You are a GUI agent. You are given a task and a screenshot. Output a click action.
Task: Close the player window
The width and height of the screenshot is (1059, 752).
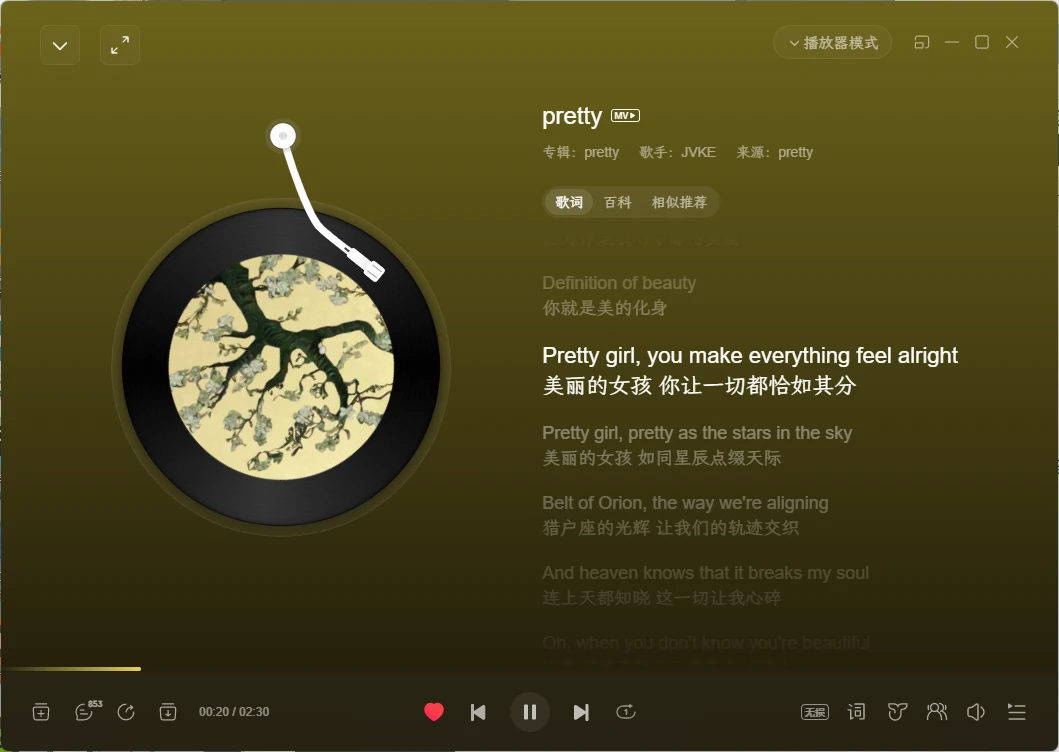click(x=1012, y=42)
